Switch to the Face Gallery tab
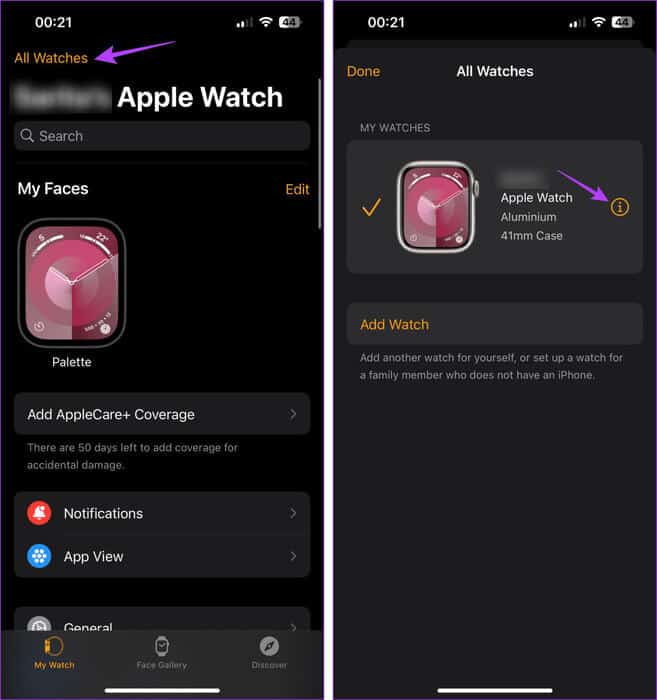This screenshot has width=657, height=700. pos(161,653)
